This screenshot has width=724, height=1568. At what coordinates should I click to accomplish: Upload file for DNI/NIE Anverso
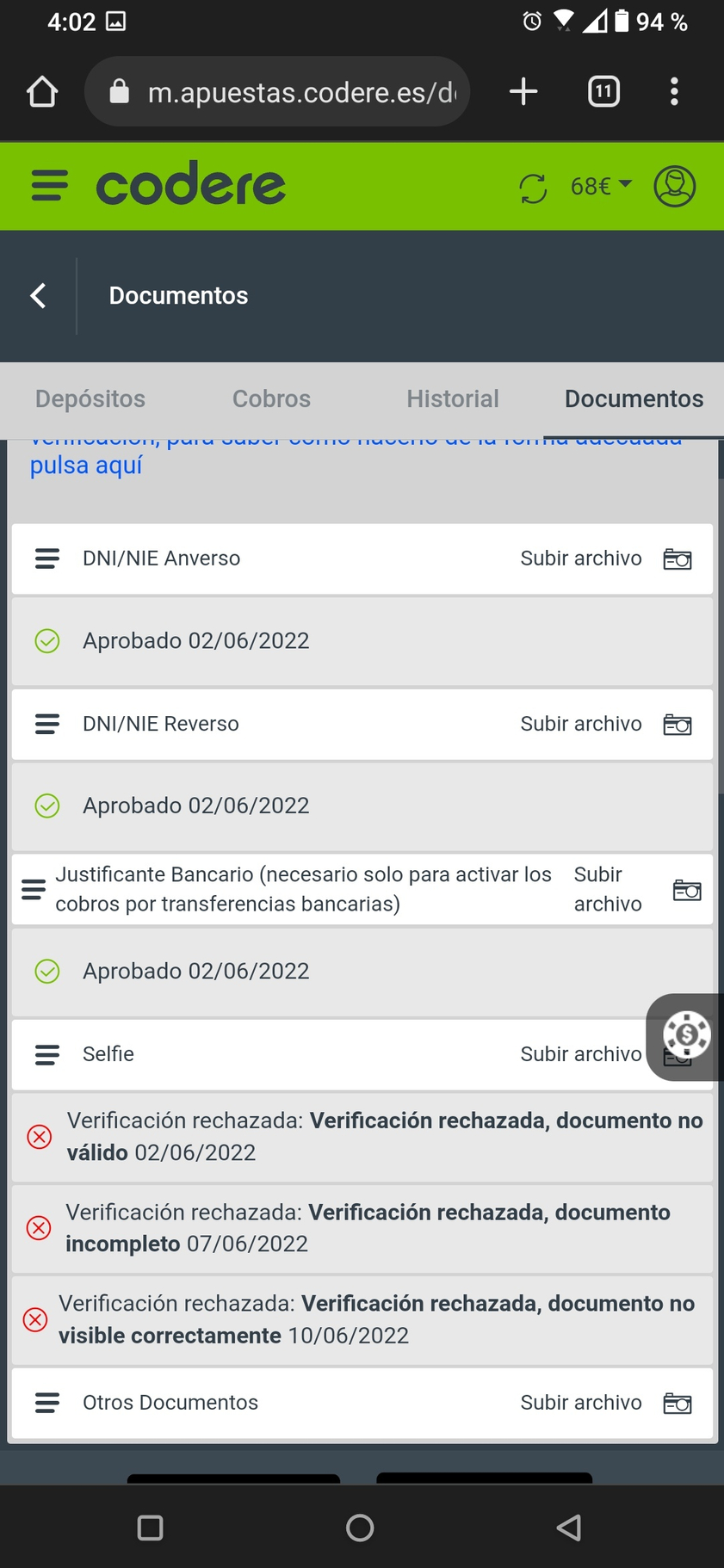pyautogui.click(x=605, y=559)
